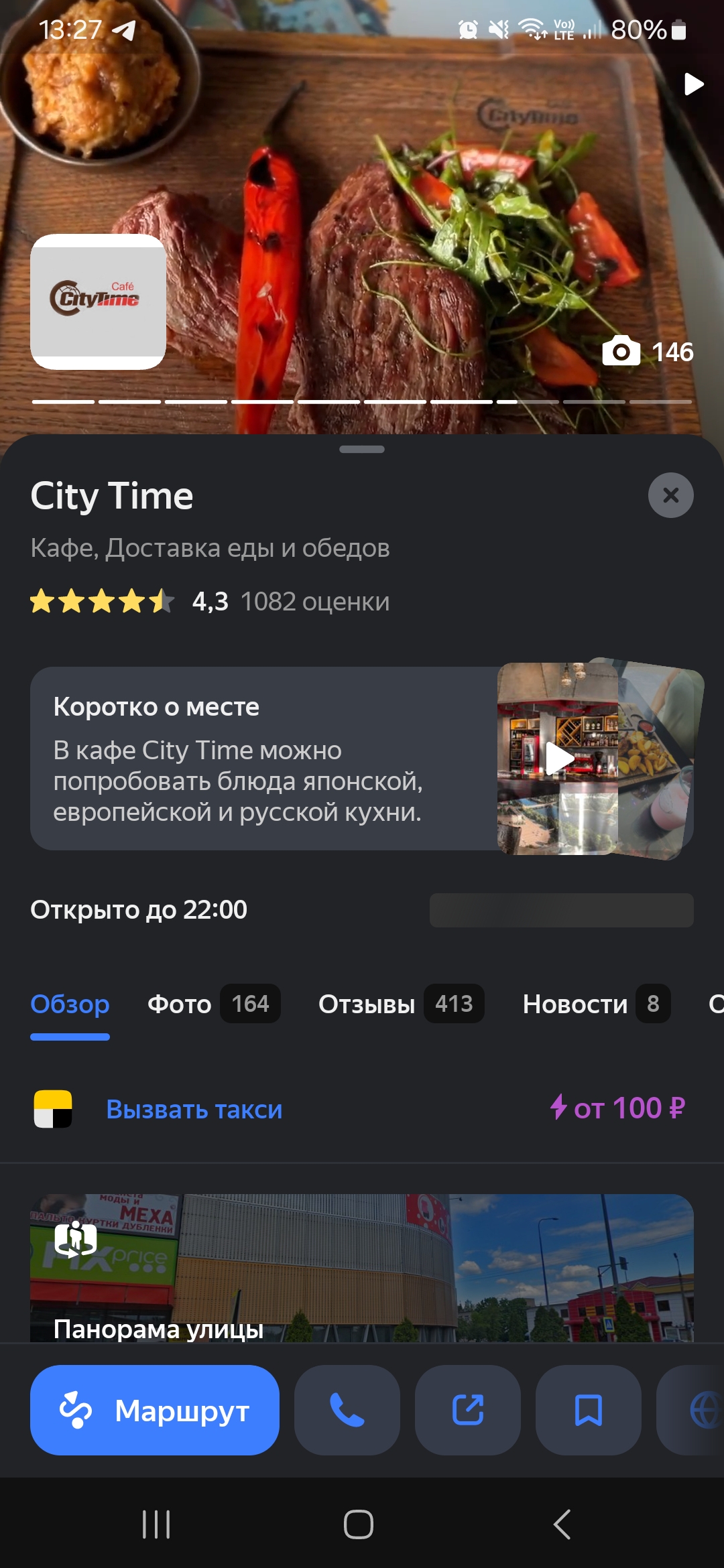Share this place
The width and height of the screenshot is (724, 1568).
(x=467, y=1411)
